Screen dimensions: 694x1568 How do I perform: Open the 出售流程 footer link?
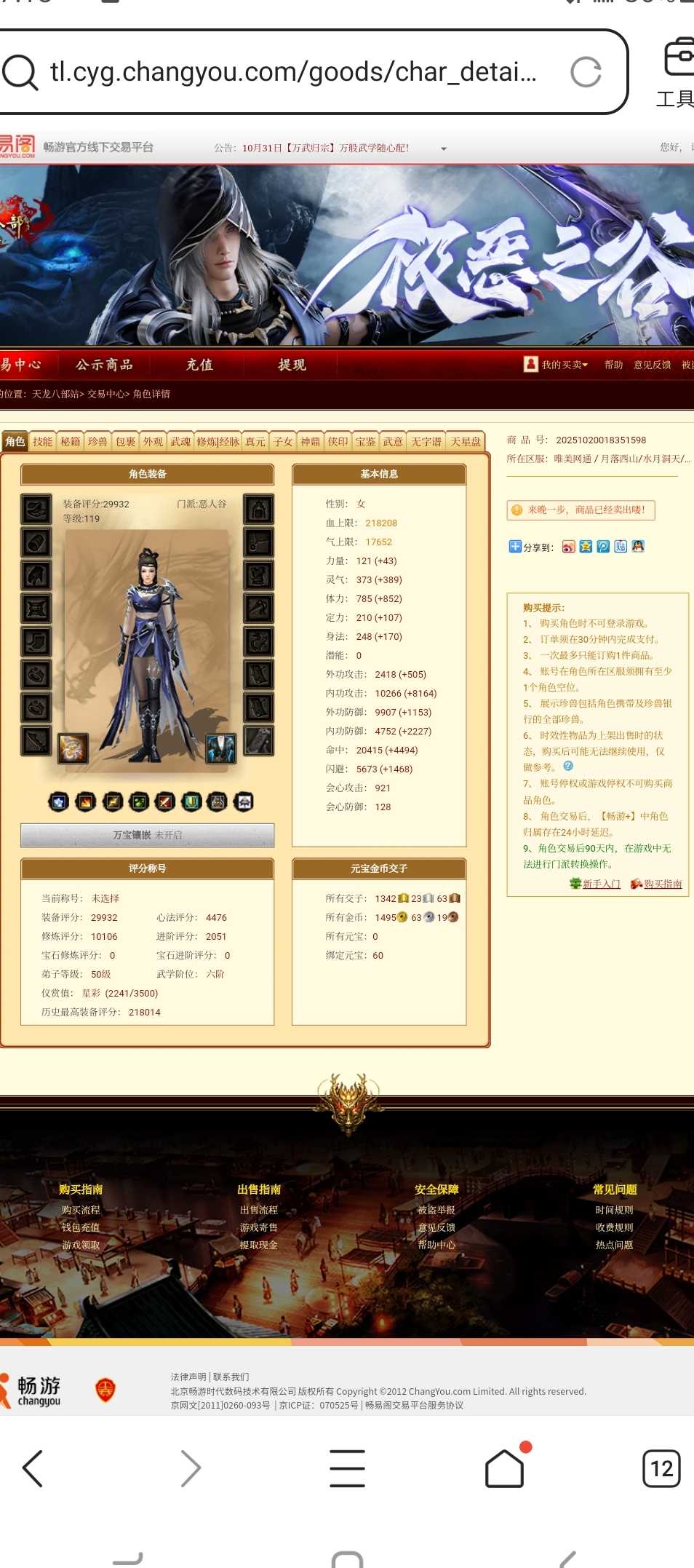pos(259,1210)
